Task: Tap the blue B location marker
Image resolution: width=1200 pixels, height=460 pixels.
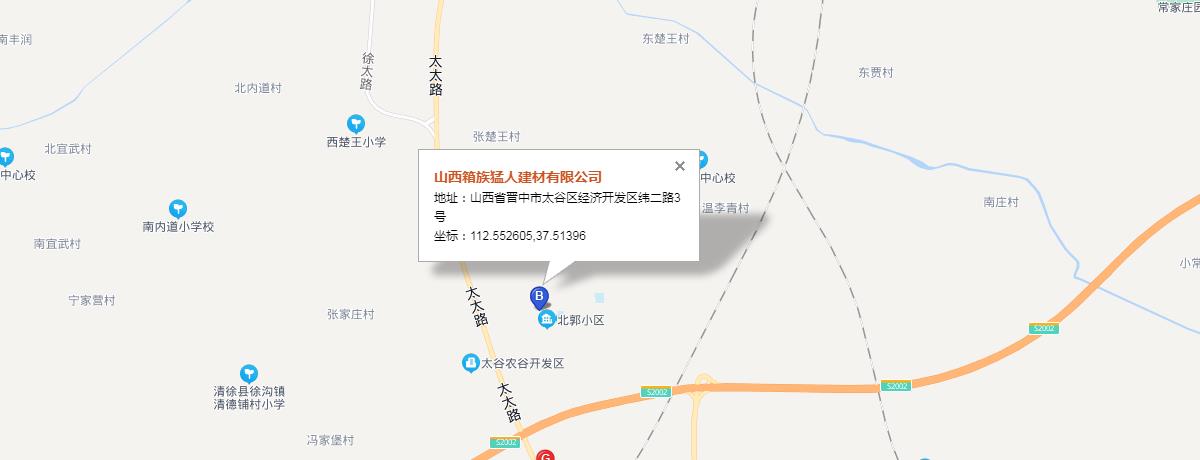Action: [x=539, y=296]
